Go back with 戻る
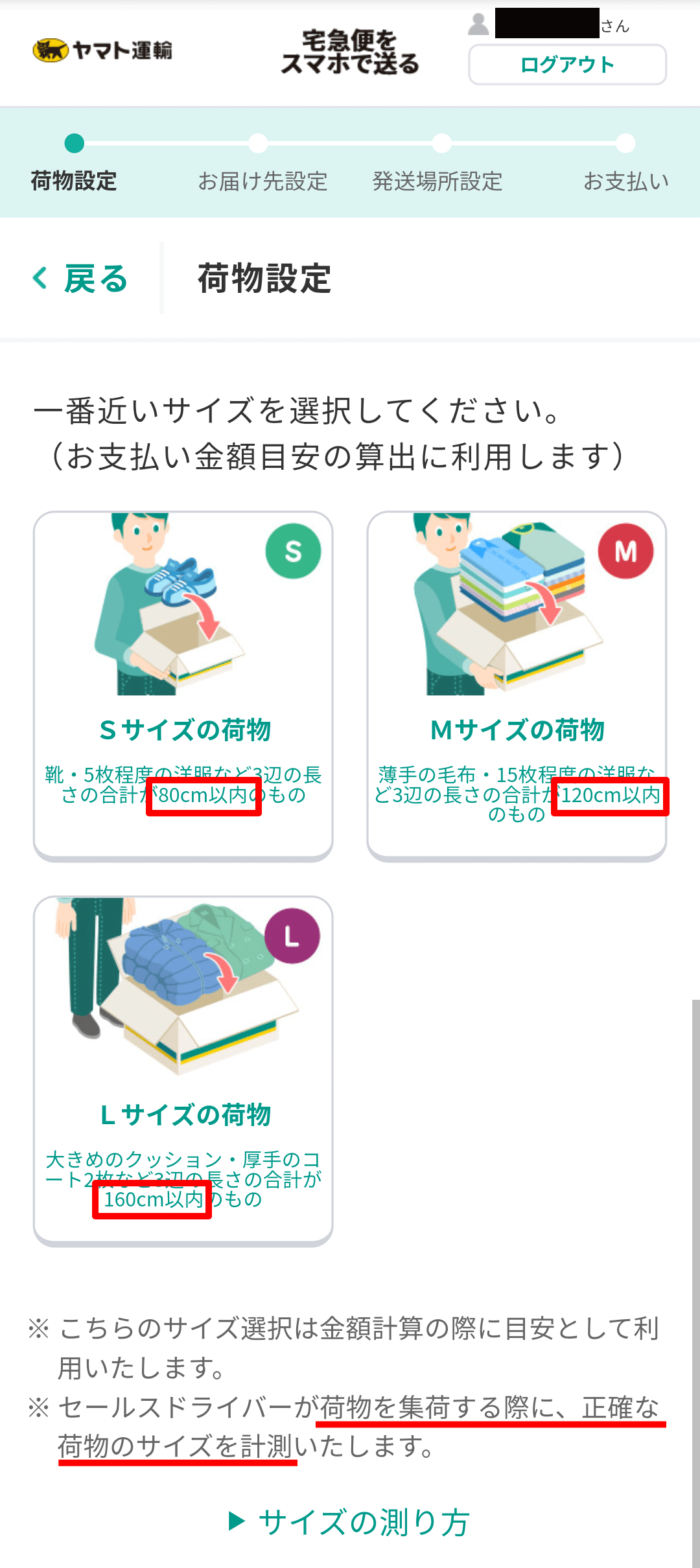The height and width of the screenshot is (1568, 700). [x=81, y=279]
